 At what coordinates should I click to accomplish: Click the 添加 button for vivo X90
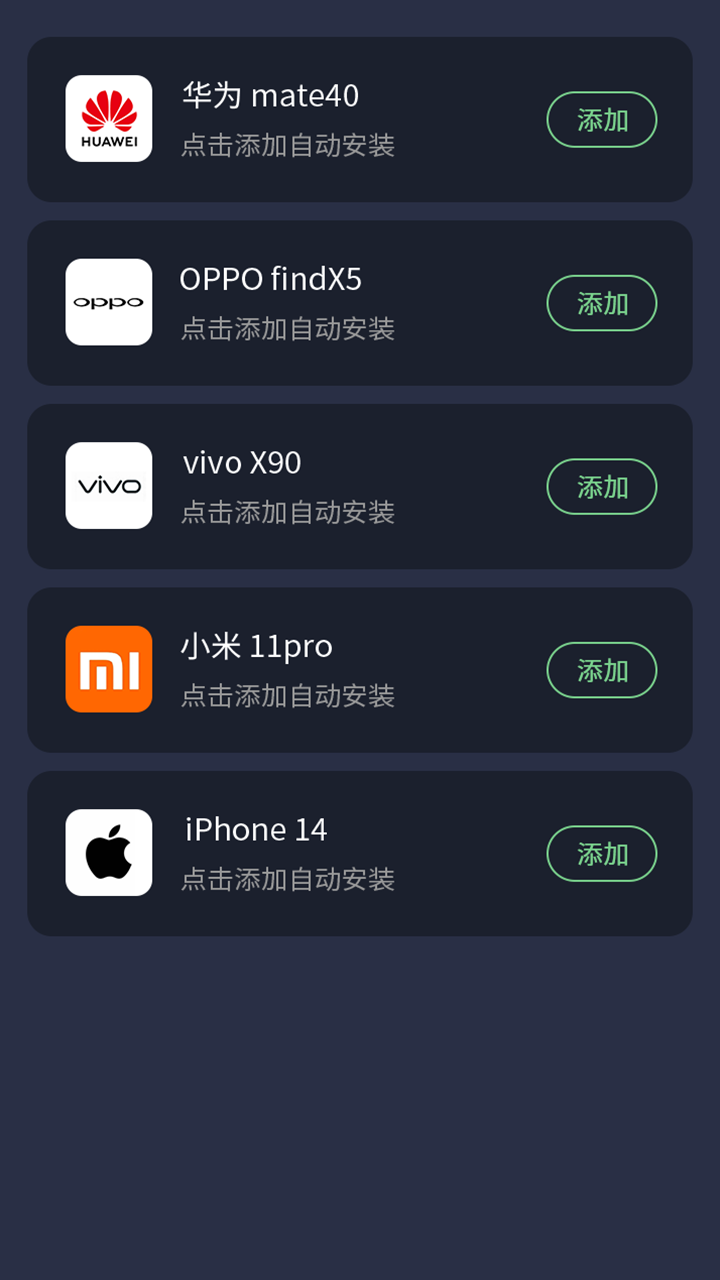pyautogui.click(x=601, y=487)
